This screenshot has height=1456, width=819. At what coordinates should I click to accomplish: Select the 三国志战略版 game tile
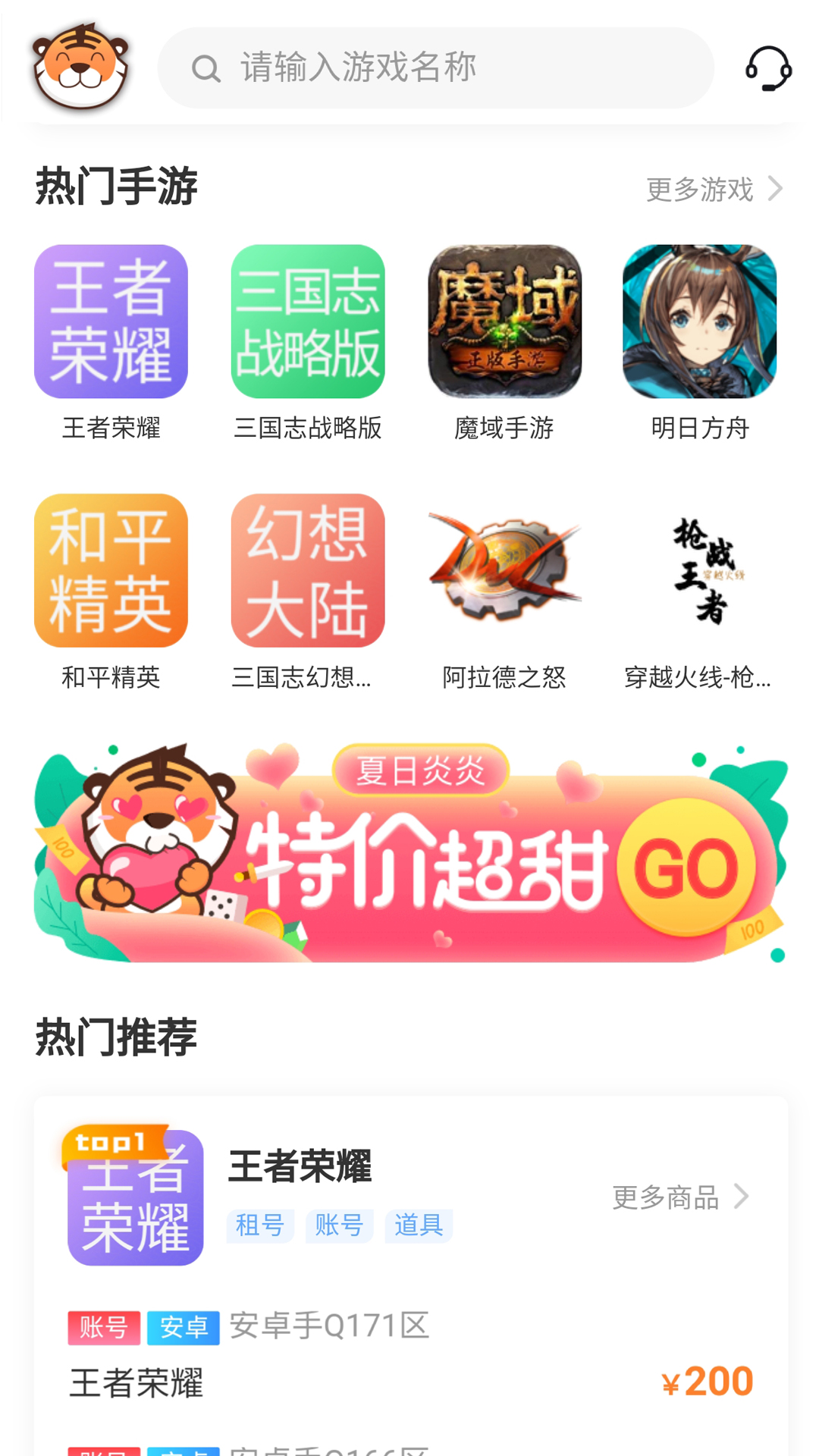[x=308, y=341]
